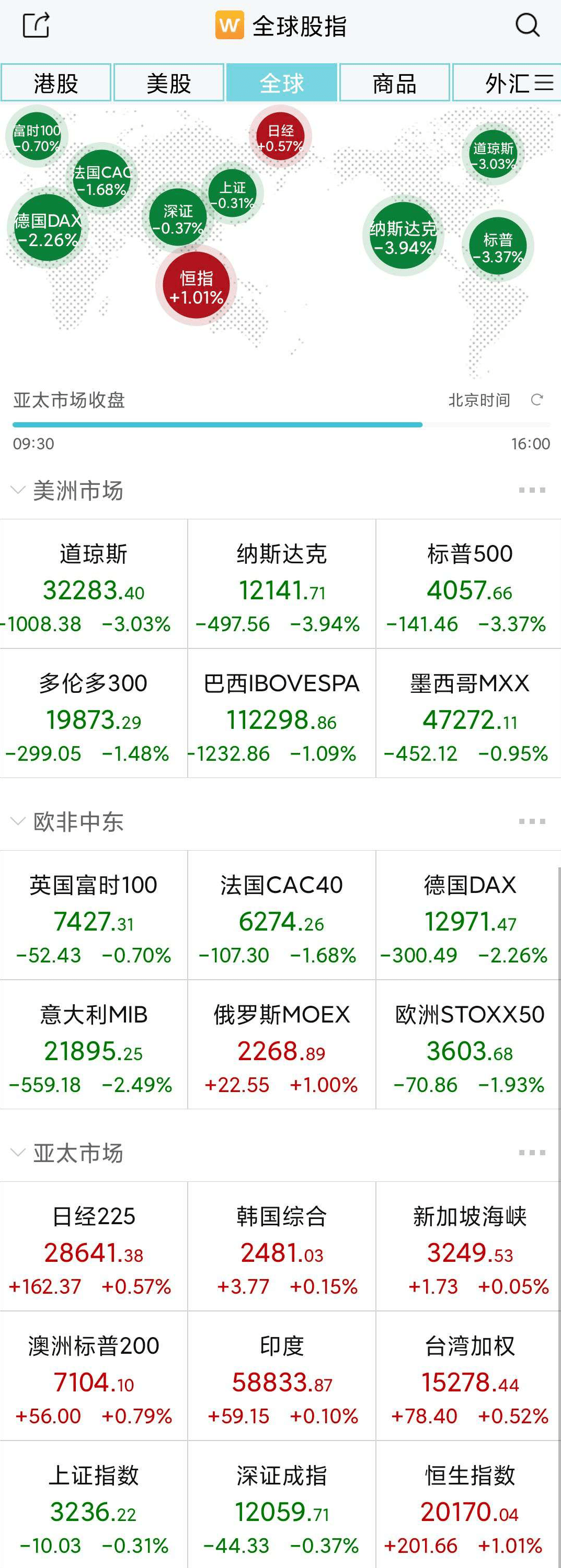Refresh the 北京时间 market clock
The height and width of the screenshot is (1568, 561).
[536, 400]
